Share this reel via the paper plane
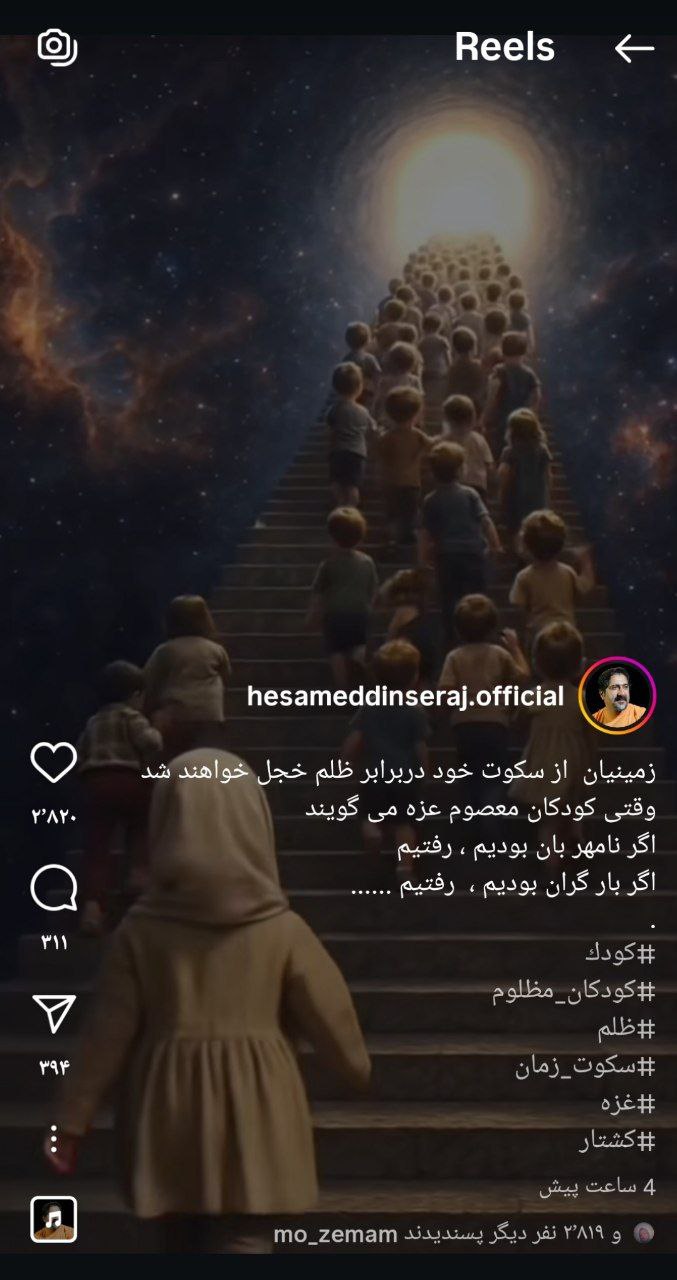 click(54, 1014)
